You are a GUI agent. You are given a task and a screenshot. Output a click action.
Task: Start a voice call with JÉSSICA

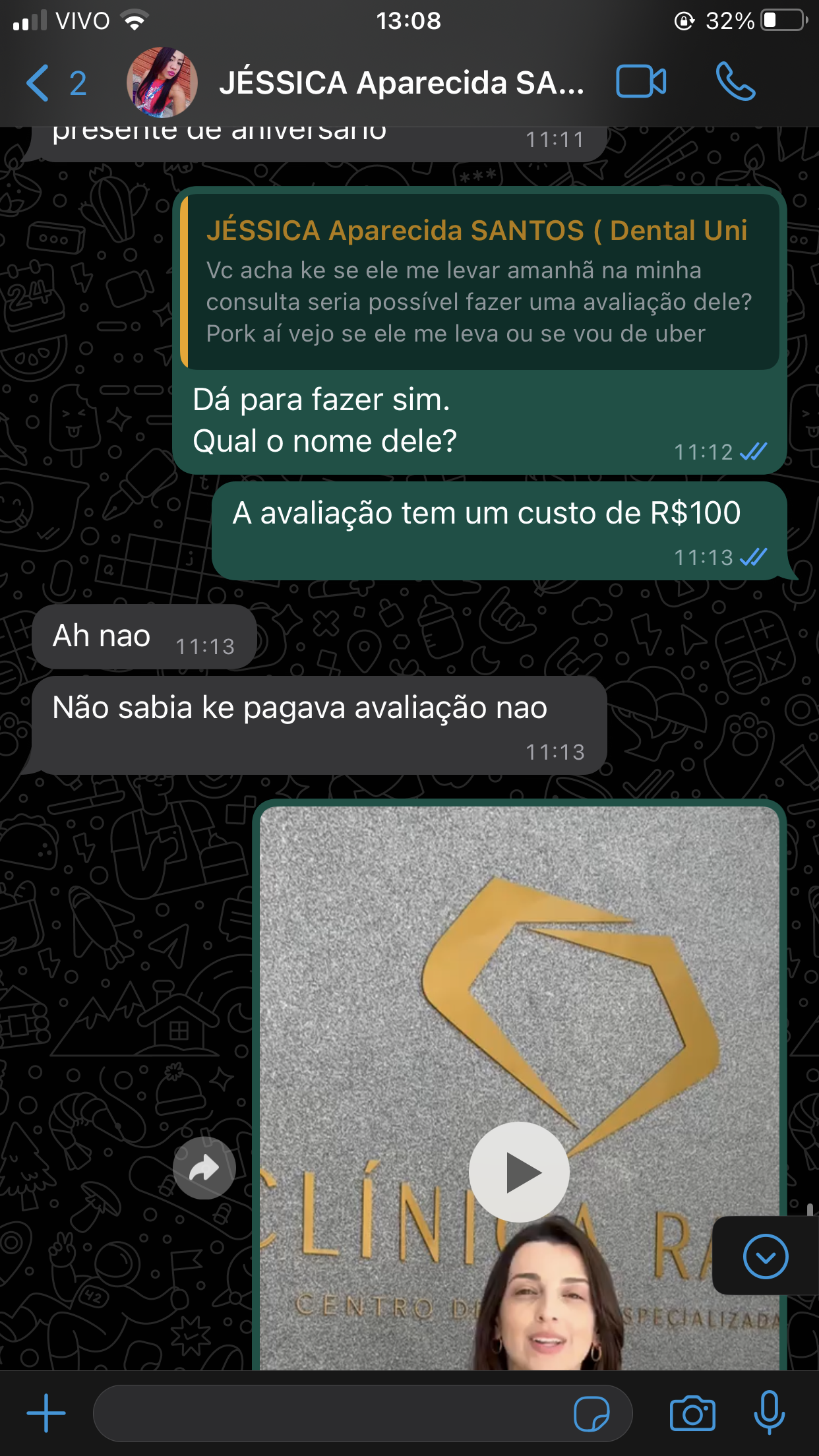click(x=735, y=82)
